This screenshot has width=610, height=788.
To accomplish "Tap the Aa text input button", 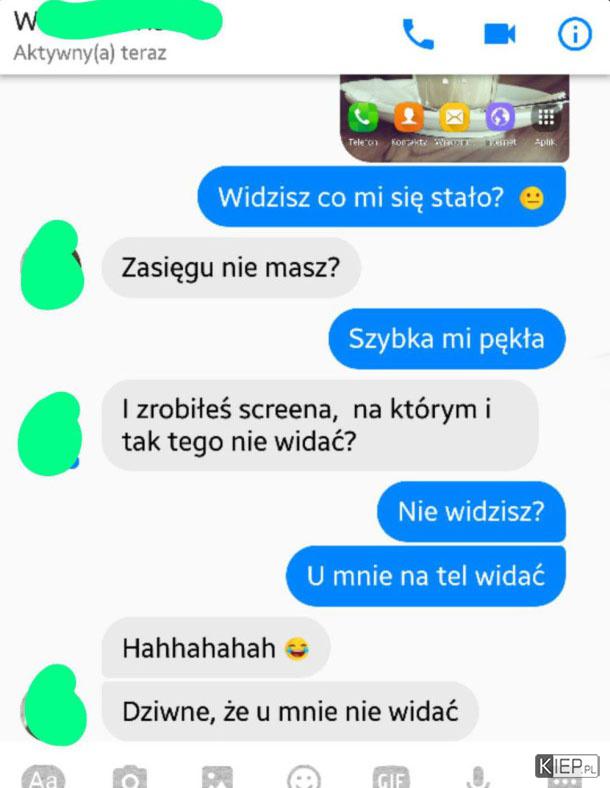I will tap(42, 777).
